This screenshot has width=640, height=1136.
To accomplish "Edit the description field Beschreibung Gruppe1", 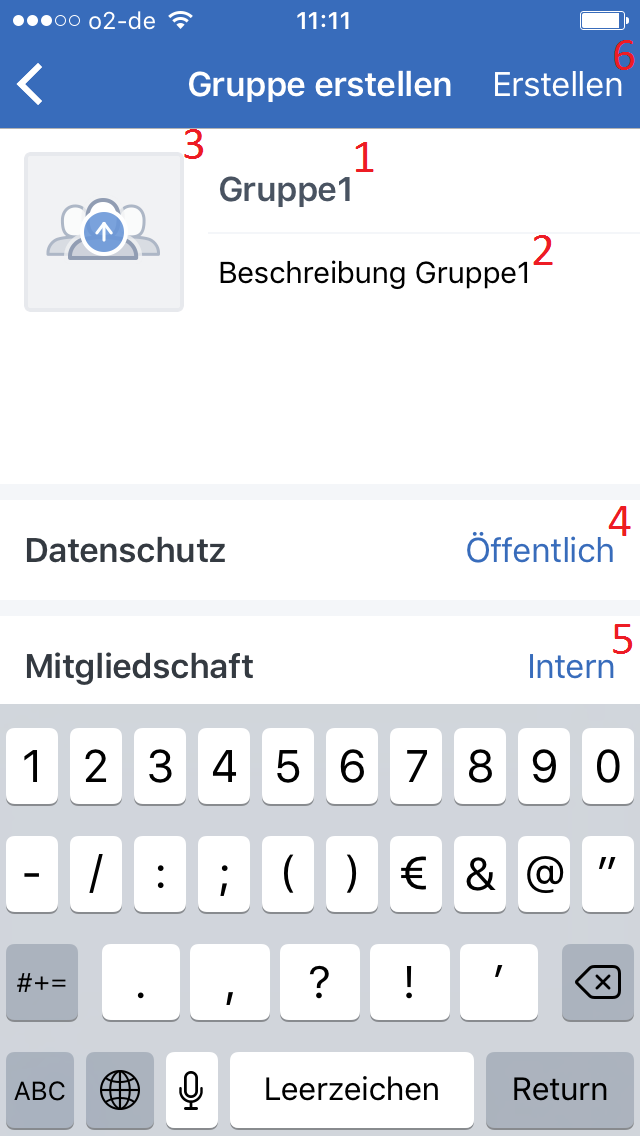I will point(424,274).
